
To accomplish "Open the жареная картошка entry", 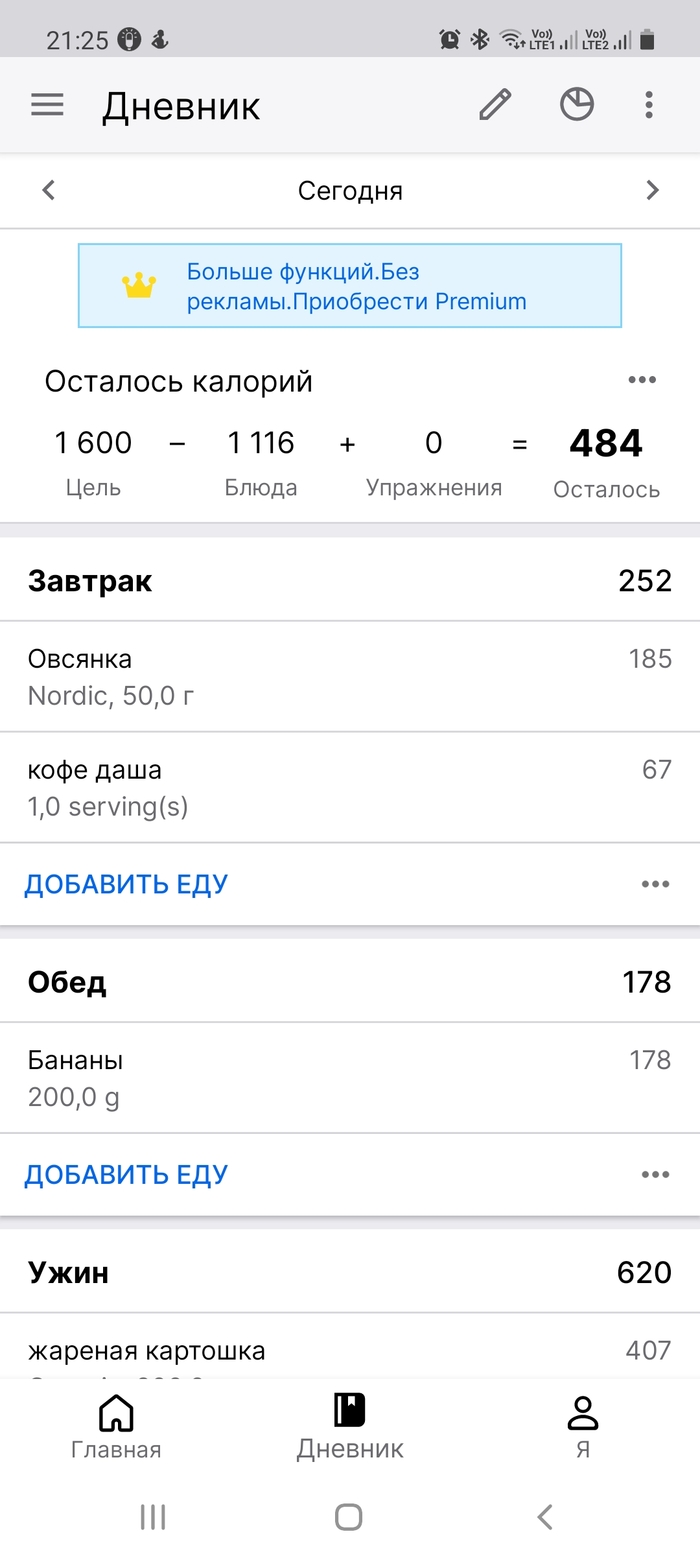I will pyautogui.click(x=350, y=1354).
